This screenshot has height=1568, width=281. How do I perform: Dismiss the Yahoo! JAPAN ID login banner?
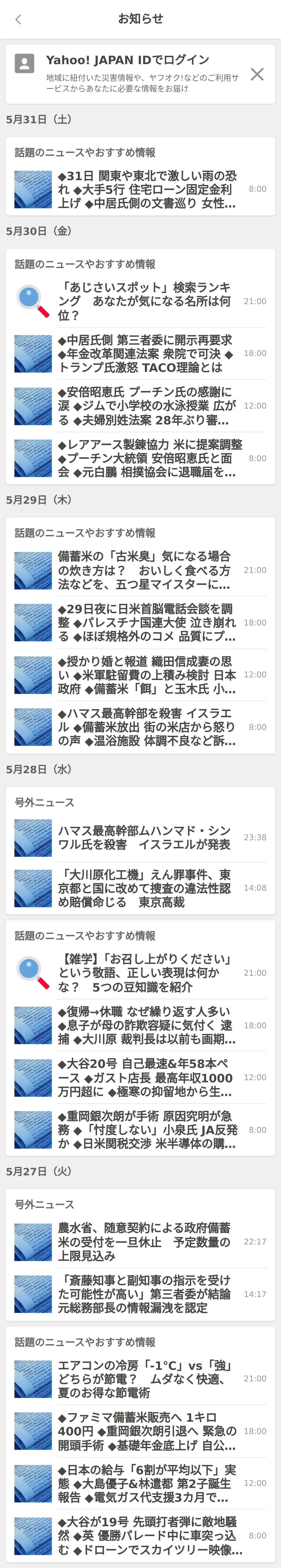257,74
